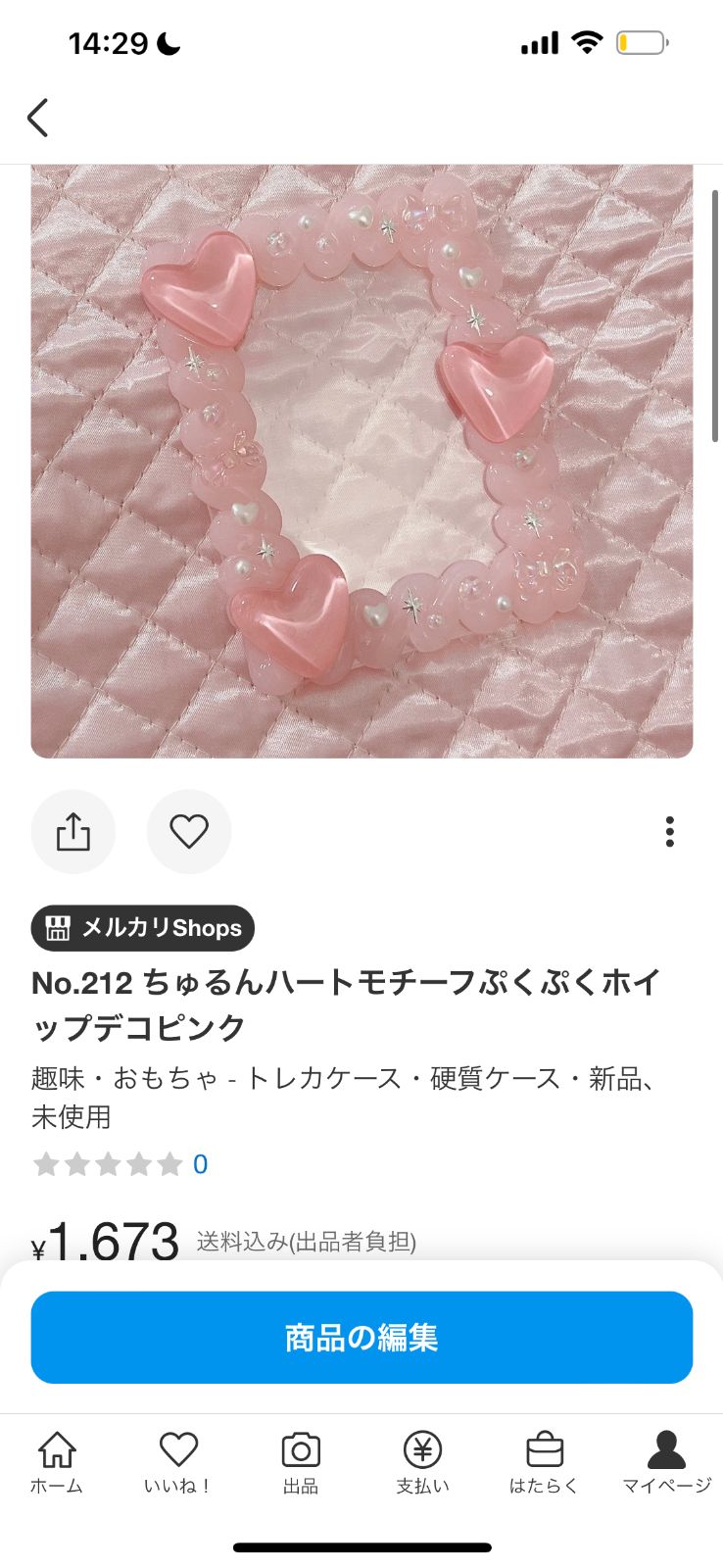This screenshot has height=1568, width=723.
Task: Open the pink heart frame product photo
Action: click(361, 461)
